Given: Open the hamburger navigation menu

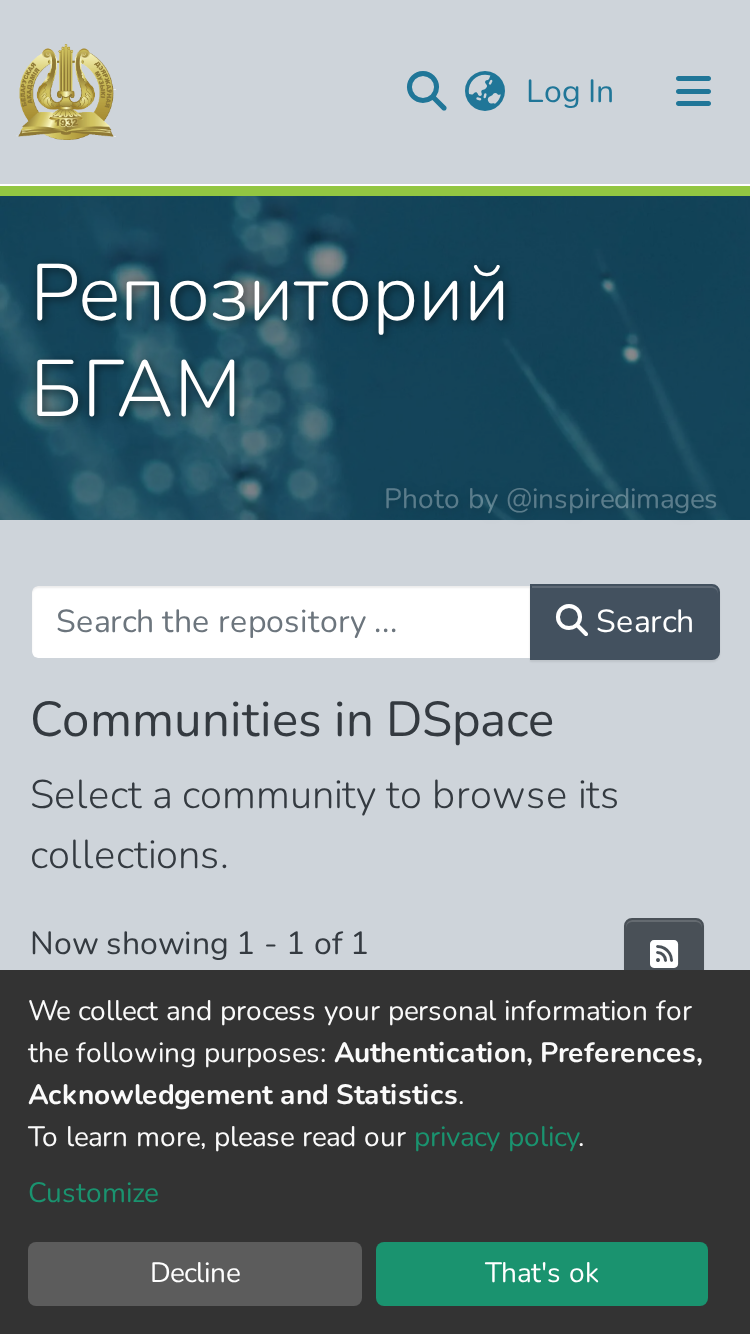Looking at the screenshot, I should click(x=693, y=92).
